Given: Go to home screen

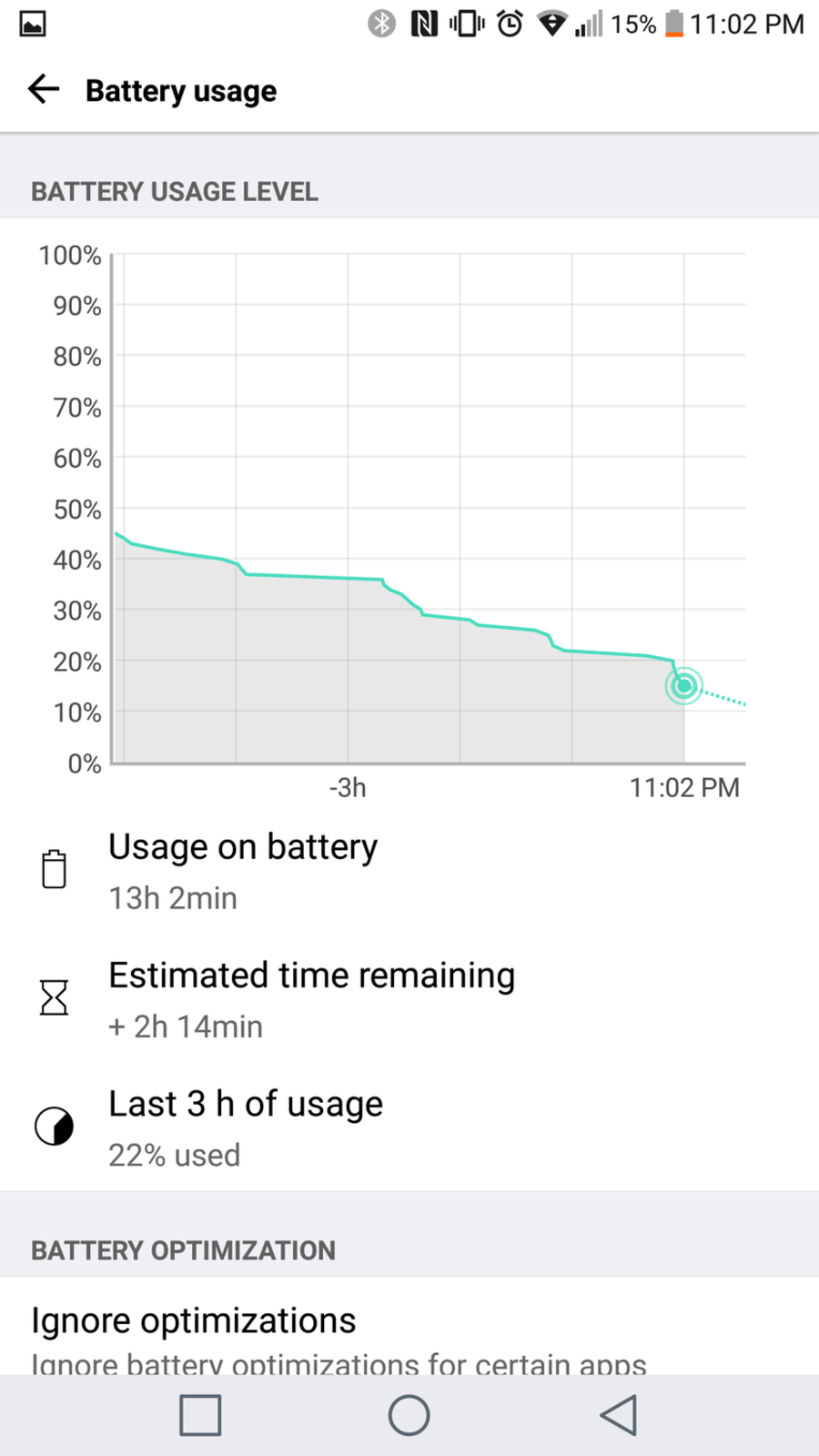Looking at the screenshot, I should (x=409, y=1415).
